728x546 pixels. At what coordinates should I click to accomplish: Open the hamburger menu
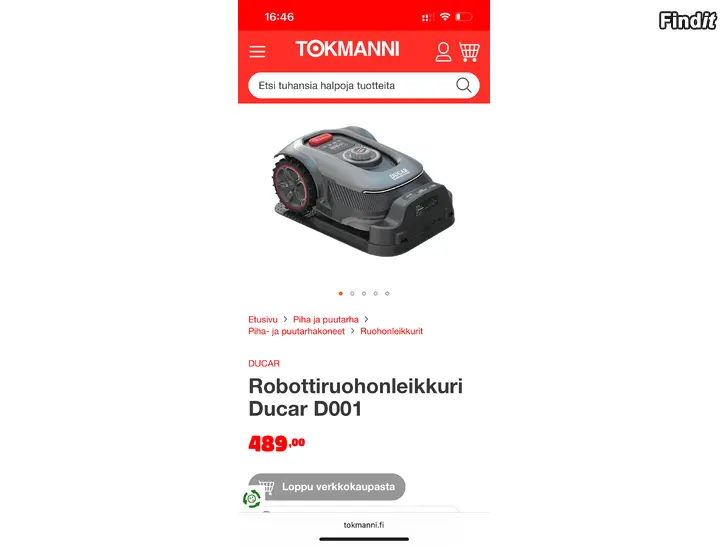point(258,51)
